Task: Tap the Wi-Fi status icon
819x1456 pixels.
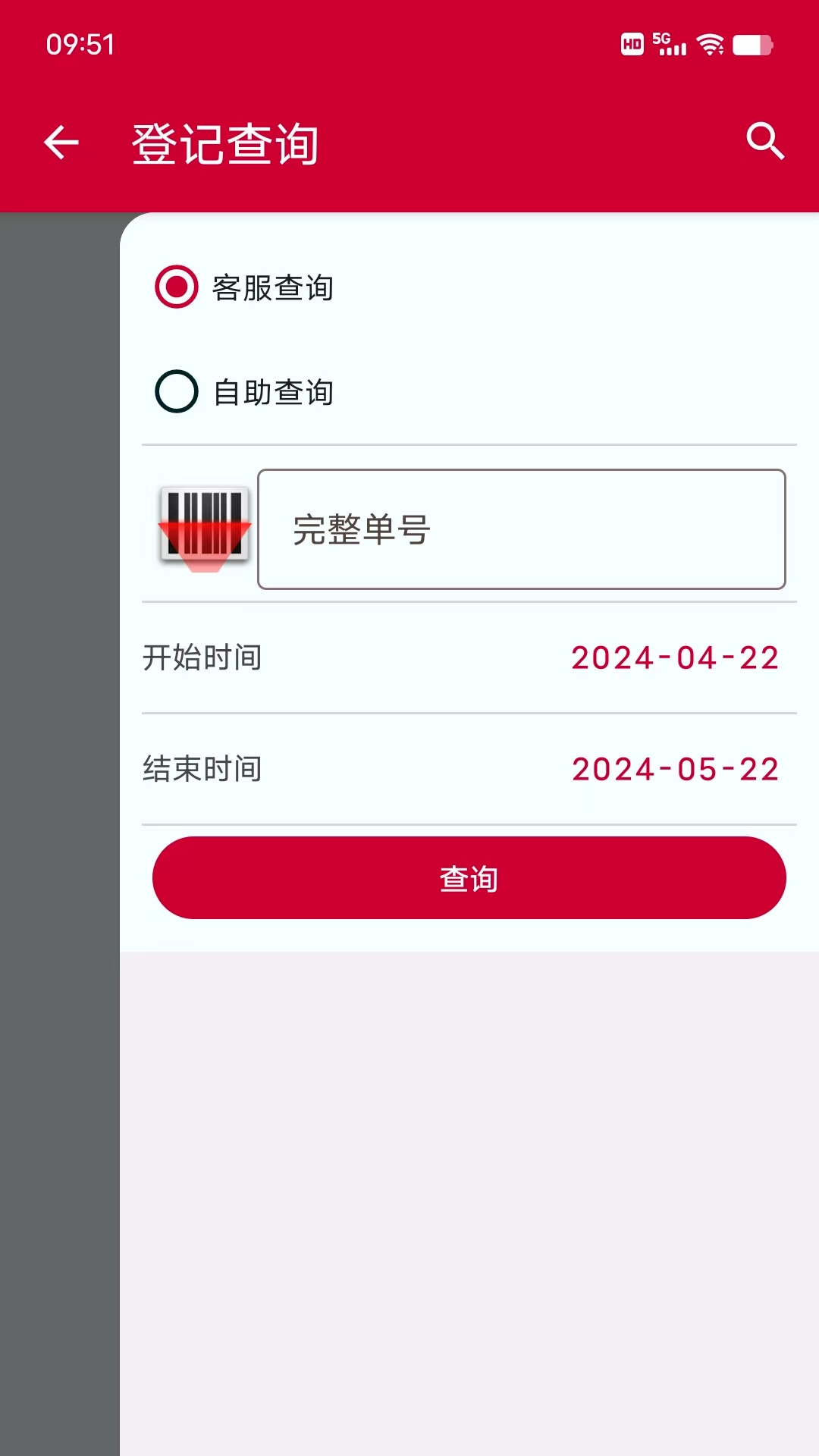Action: pyautogui.click(x=709, y=45)
